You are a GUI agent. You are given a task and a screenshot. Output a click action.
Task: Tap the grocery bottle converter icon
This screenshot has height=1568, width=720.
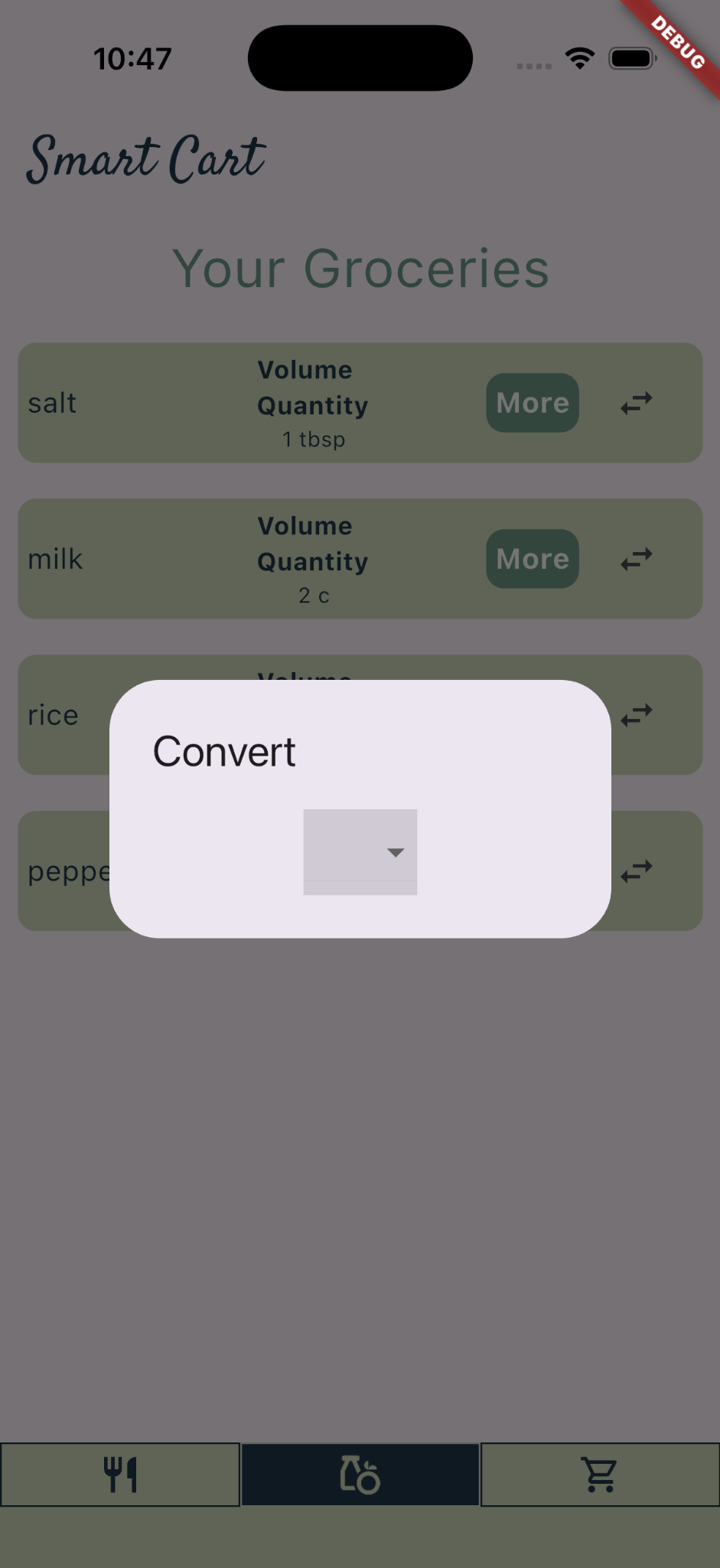pos(360,1474)
